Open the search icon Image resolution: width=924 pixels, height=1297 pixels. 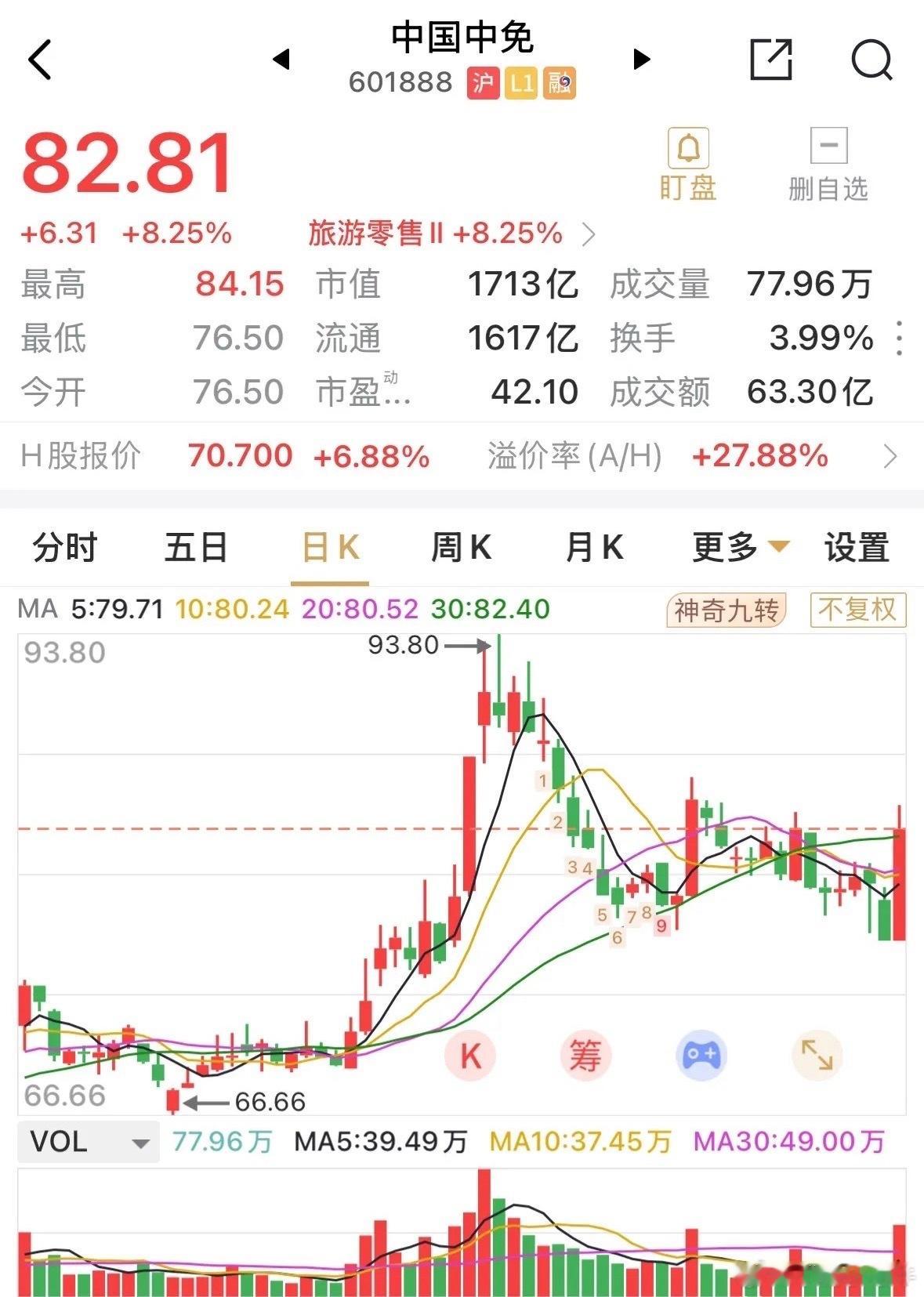(x=871, y=61)
